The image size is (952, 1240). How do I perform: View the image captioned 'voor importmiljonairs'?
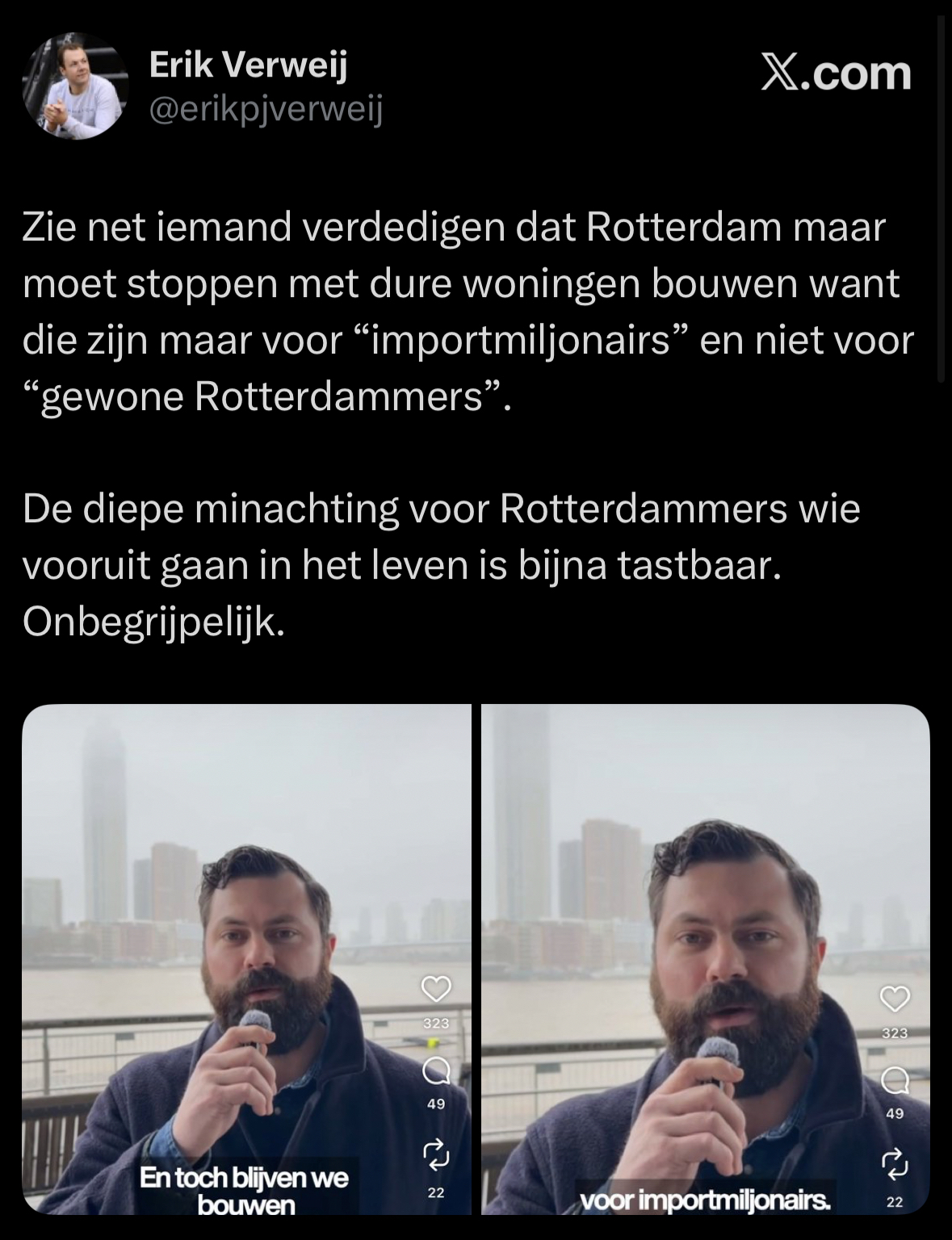(705, 959)
